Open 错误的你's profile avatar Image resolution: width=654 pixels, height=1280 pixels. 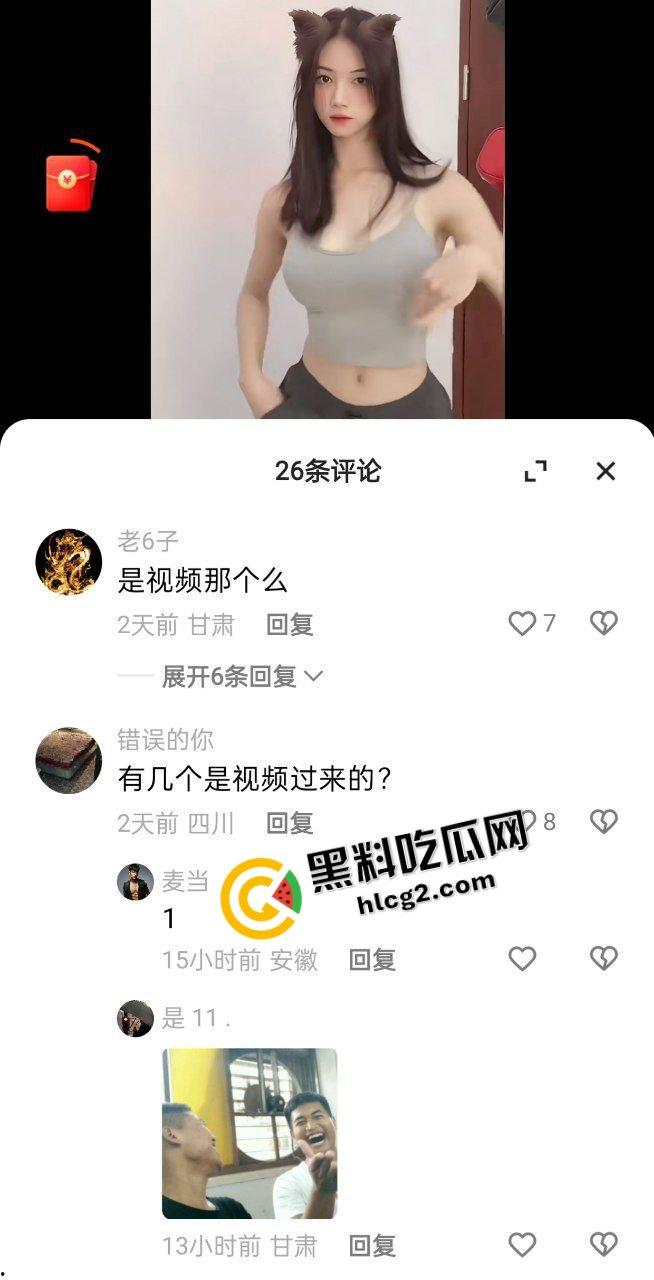69,760
